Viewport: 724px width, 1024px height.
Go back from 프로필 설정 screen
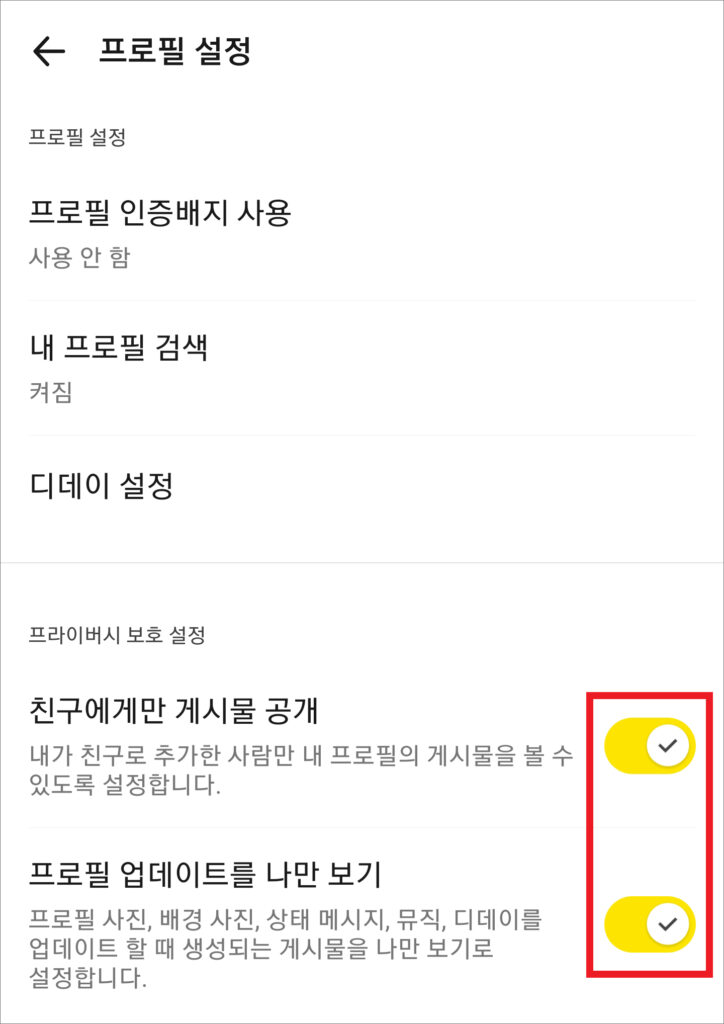click(48, 52)
